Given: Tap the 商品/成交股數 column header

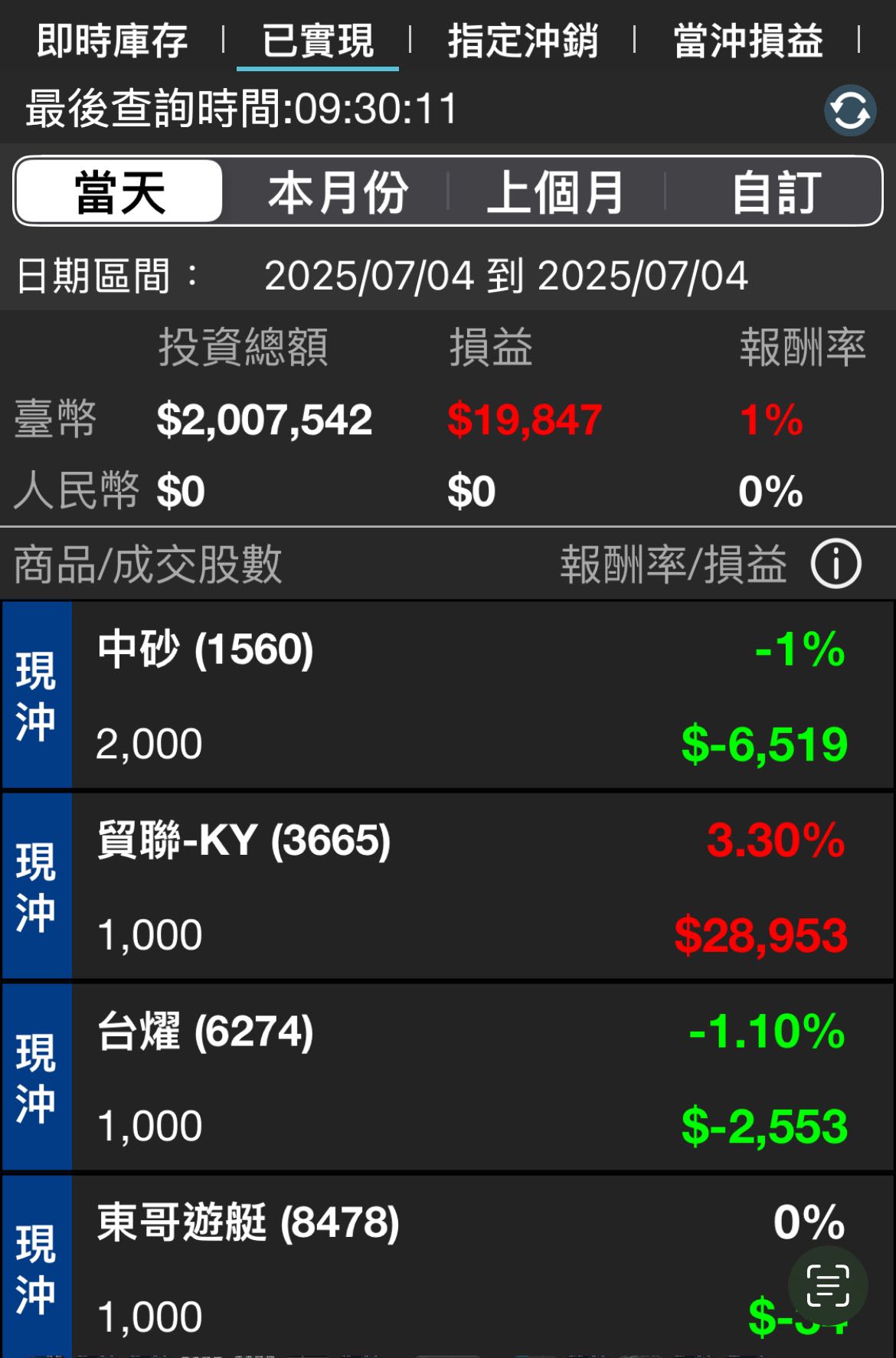Looking at the screenshot, I should [146, 564].
